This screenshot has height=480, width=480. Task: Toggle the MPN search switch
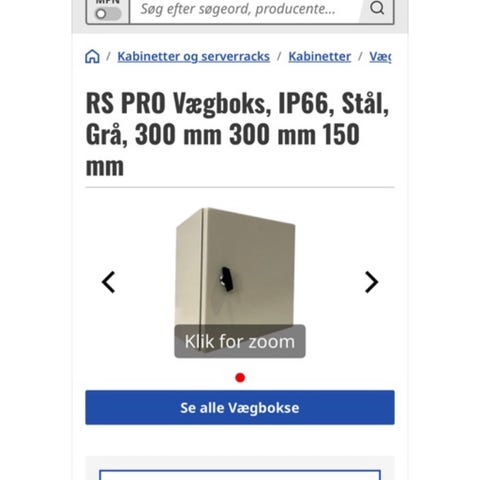tap(108, 14)
